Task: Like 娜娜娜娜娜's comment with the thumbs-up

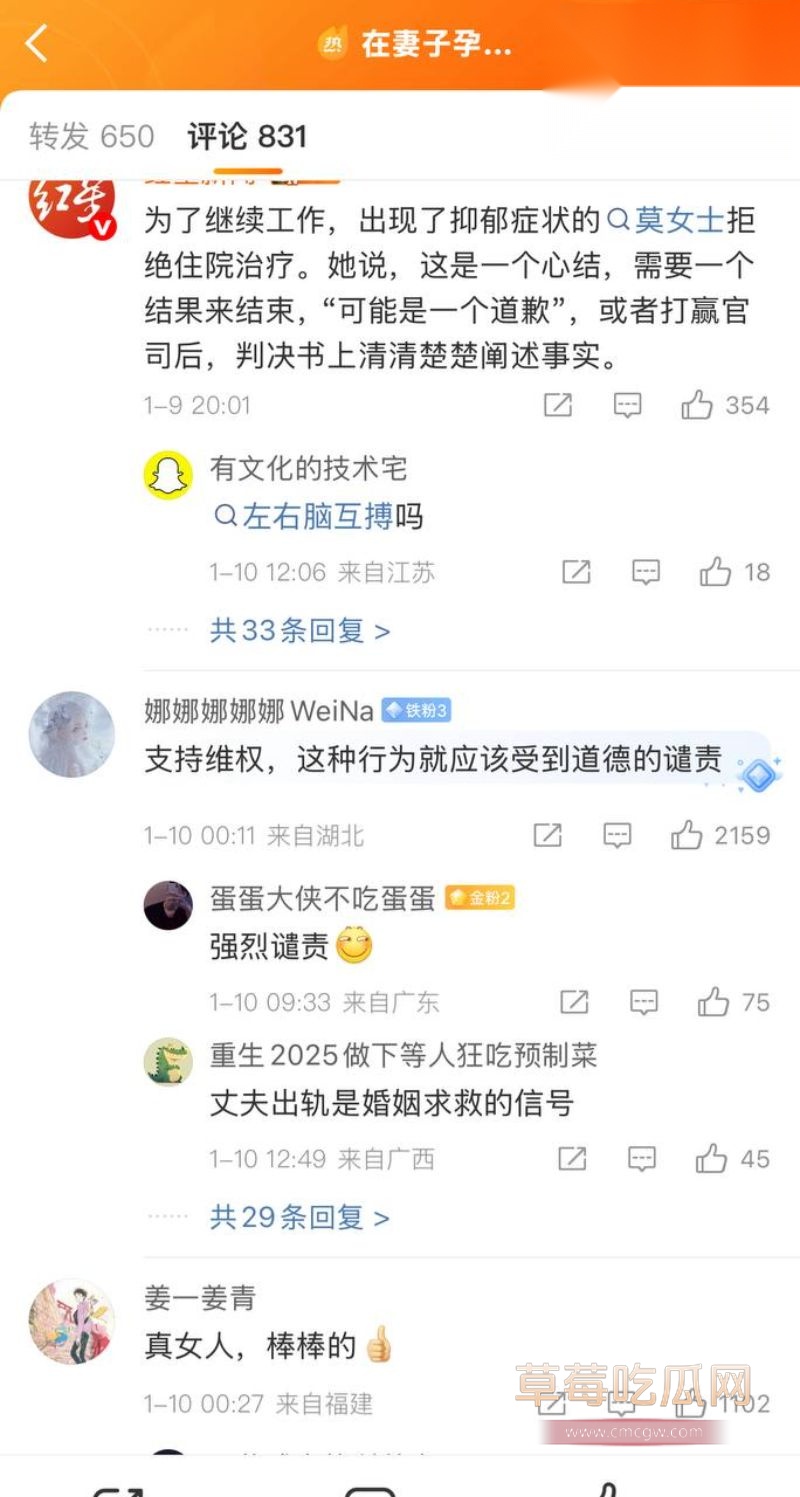Action: [x=686, y=835]
